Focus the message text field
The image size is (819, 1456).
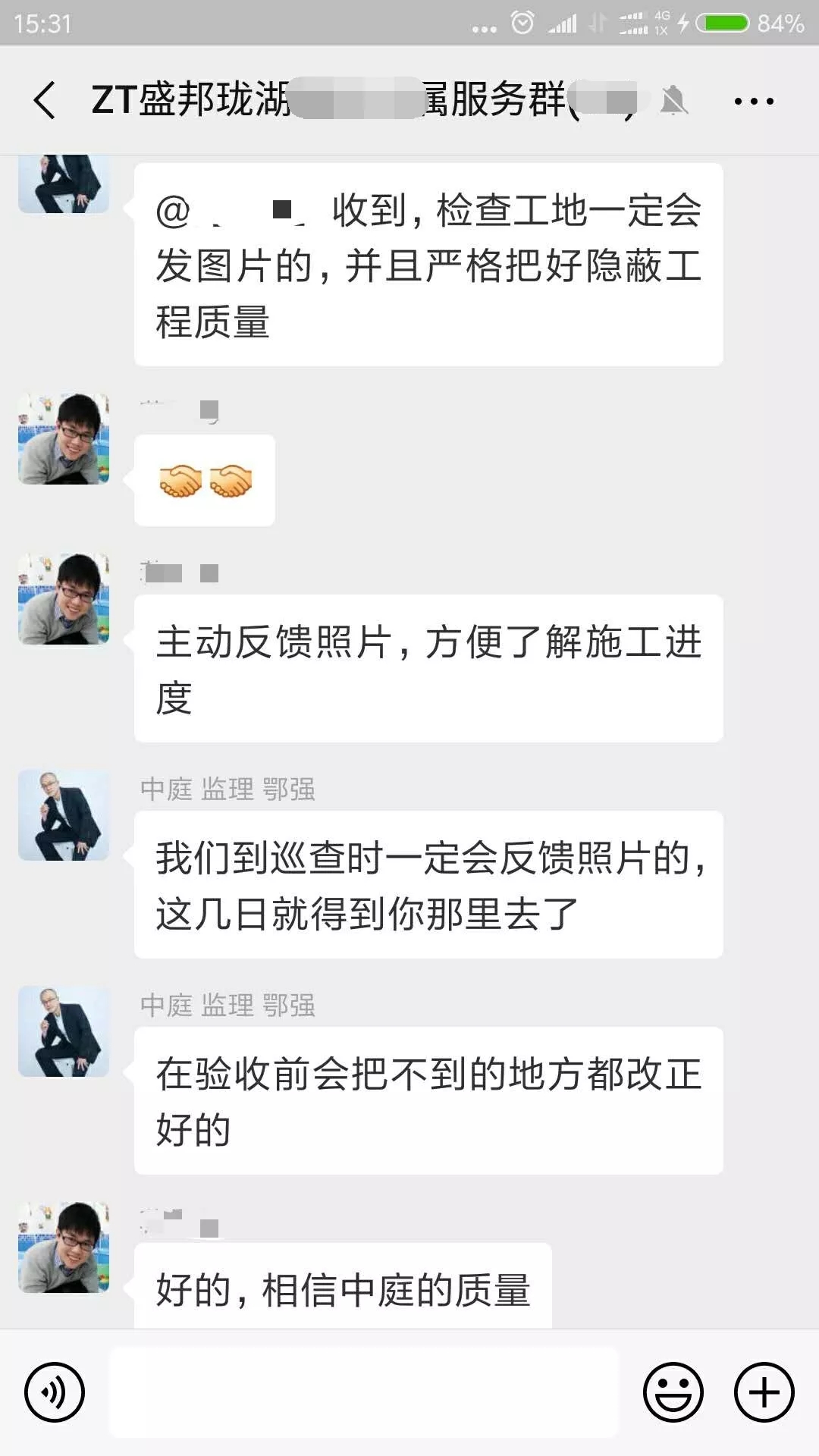click(364, 1392)
